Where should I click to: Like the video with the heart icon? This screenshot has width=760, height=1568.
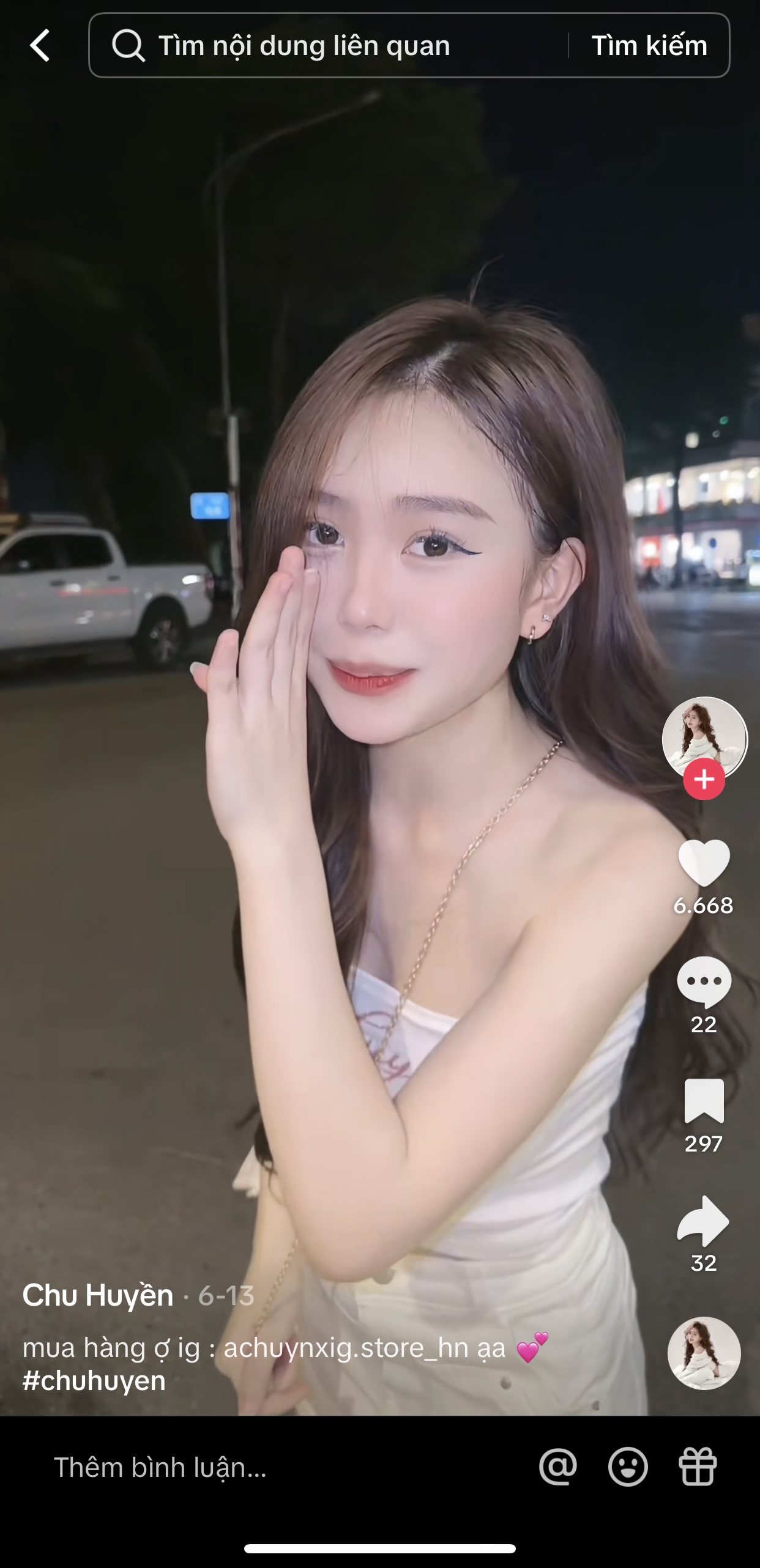point(704,862)
